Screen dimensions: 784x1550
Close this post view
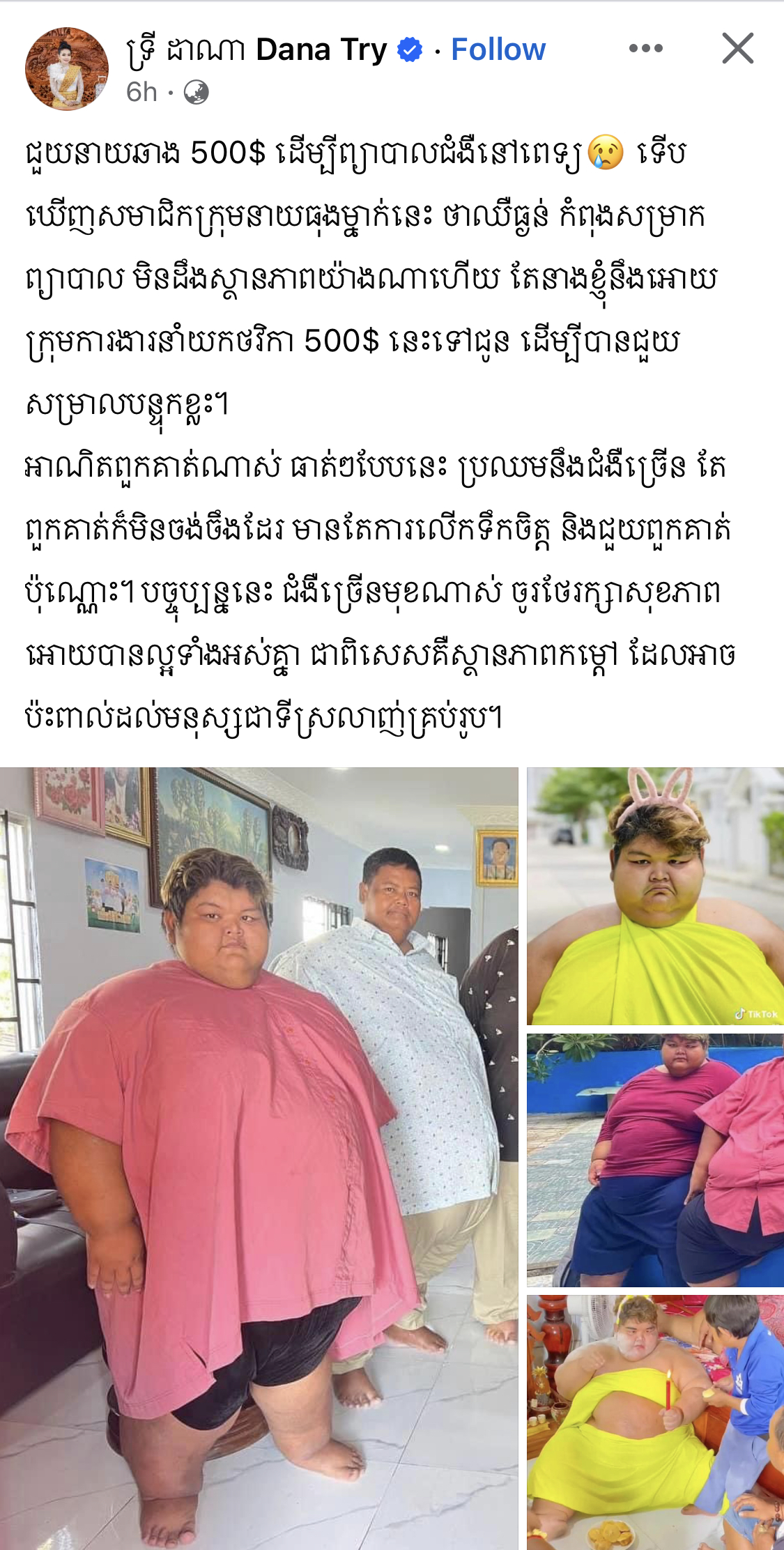pos(737,49)
